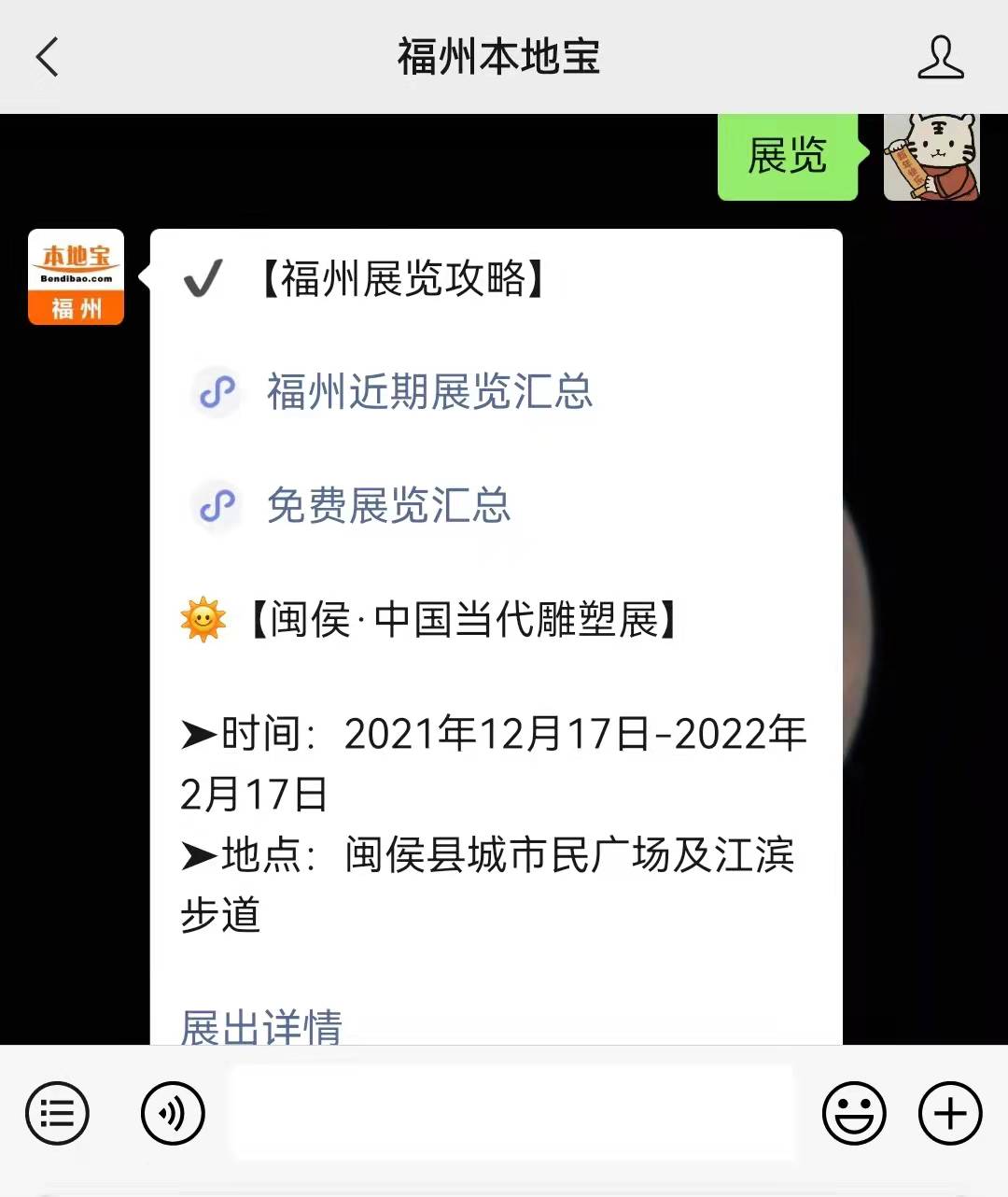The width and height of the screenshot is (1008, 1197).
Task: Go back from the 福州本地宝 chat
Action: pos(47,57)
